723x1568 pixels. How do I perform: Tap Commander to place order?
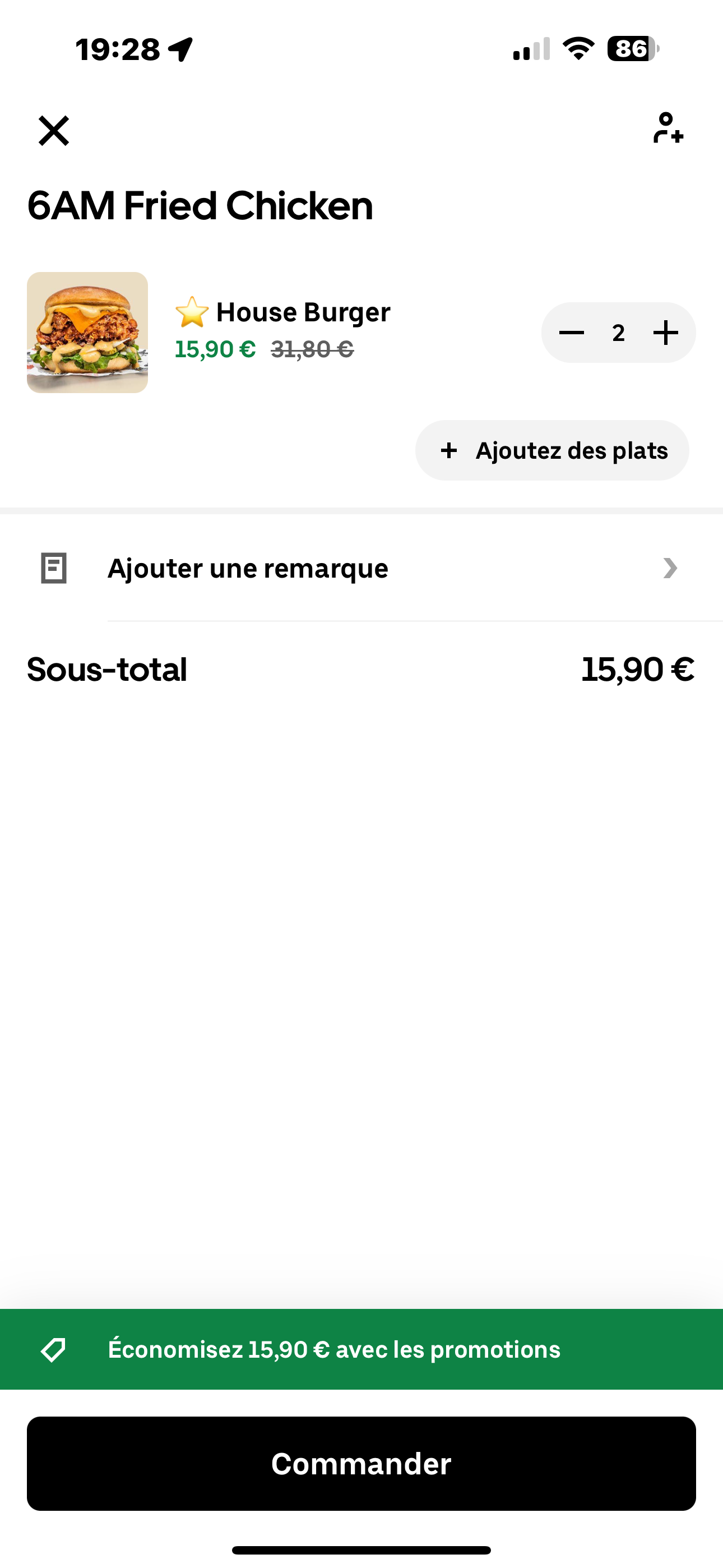[x=361, y=1463]
